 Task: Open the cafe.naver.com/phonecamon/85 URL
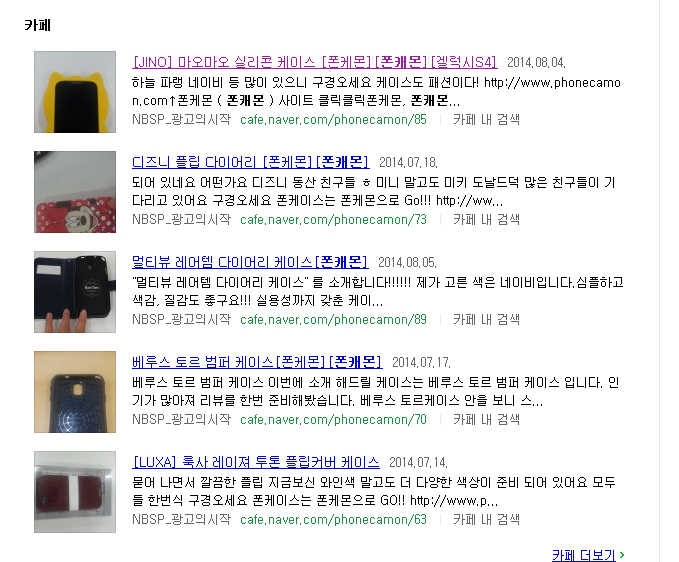pos(333,120)
